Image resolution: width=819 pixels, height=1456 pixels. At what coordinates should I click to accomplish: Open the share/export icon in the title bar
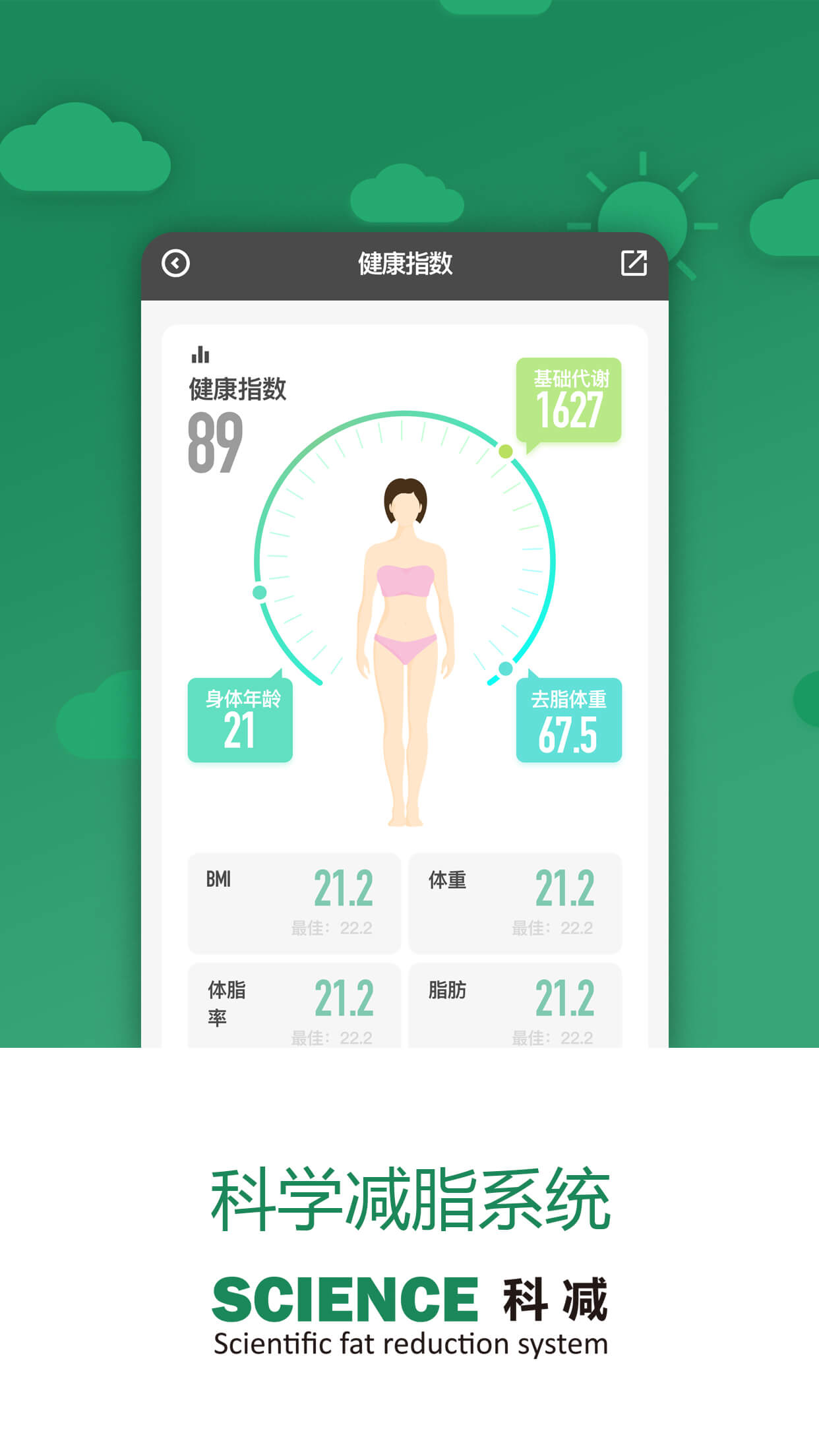pos(634,262)
